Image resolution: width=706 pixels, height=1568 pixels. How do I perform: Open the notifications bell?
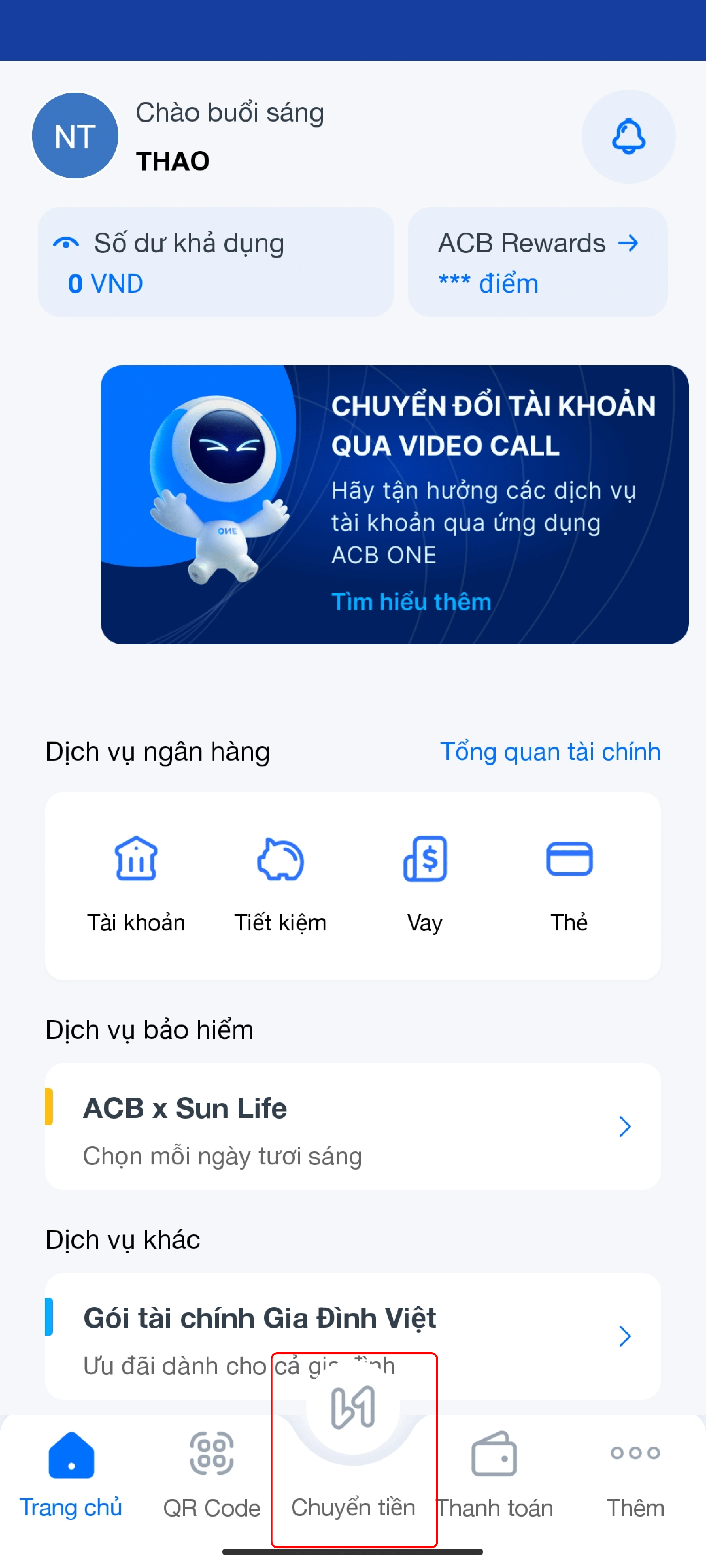pos(628,136)
